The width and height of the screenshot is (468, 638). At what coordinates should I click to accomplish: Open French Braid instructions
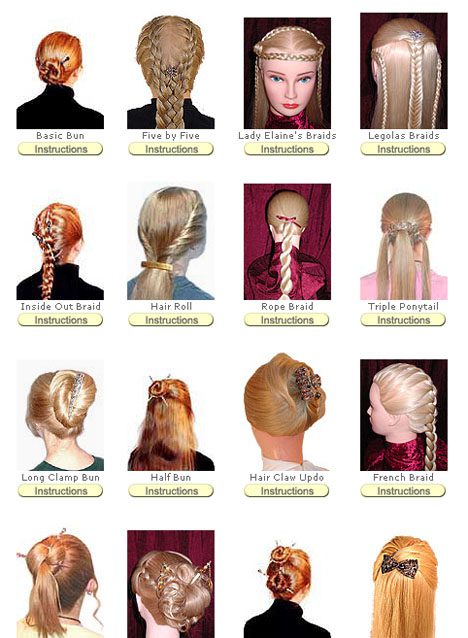[403, 491]
